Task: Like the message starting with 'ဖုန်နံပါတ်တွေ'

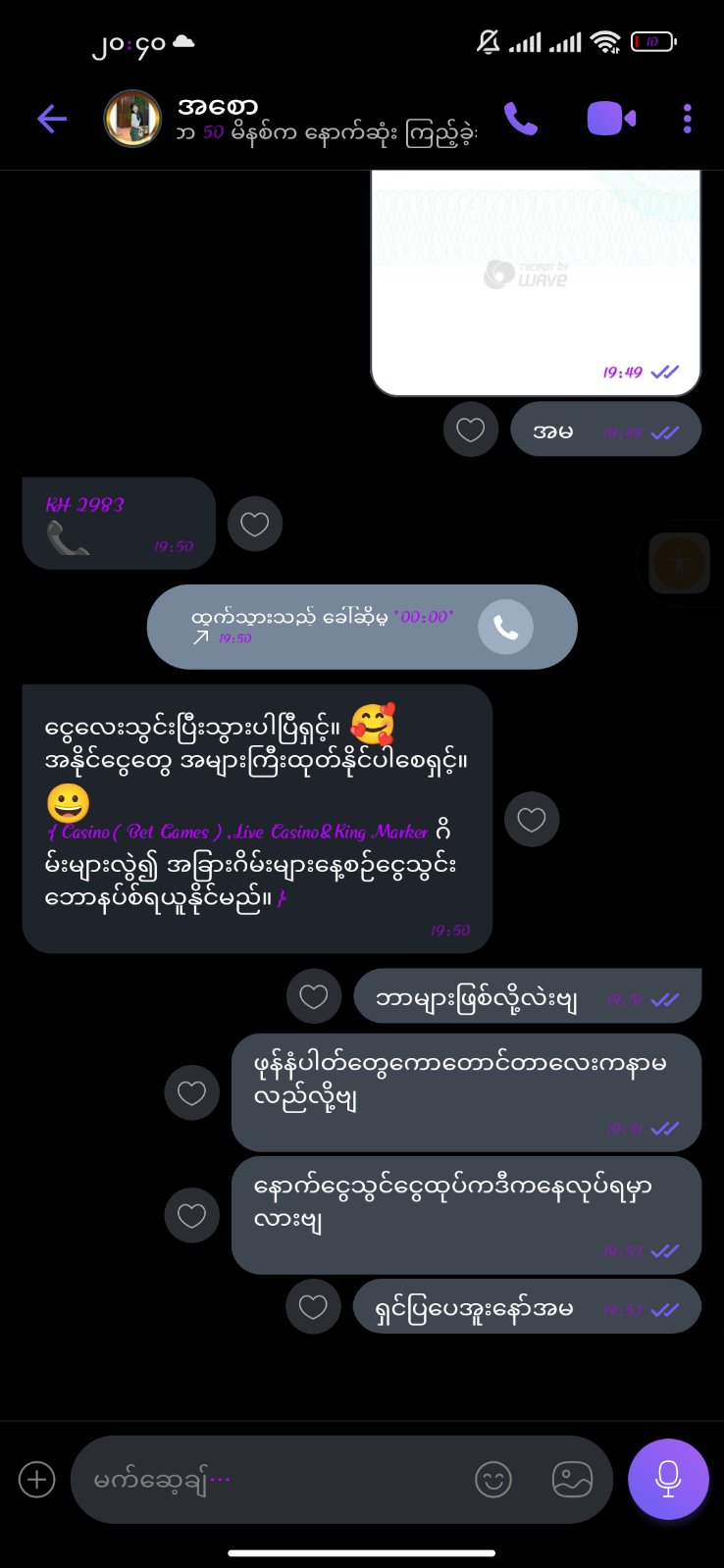Action: click(191, 1092)
